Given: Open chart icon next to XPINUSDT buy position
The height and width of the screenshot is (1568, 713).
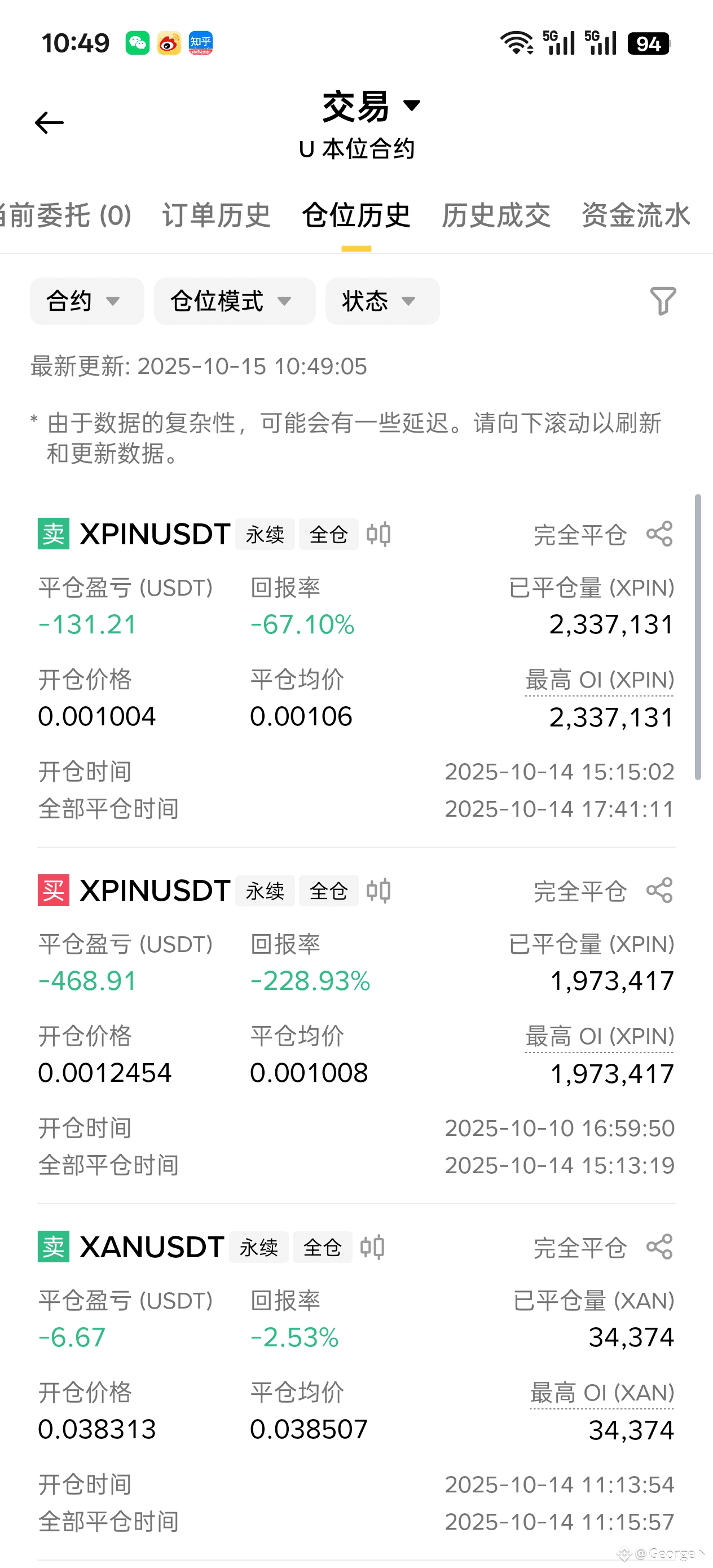Looking at the screenshot, I should pyautogui.click(x=378, y=891).
